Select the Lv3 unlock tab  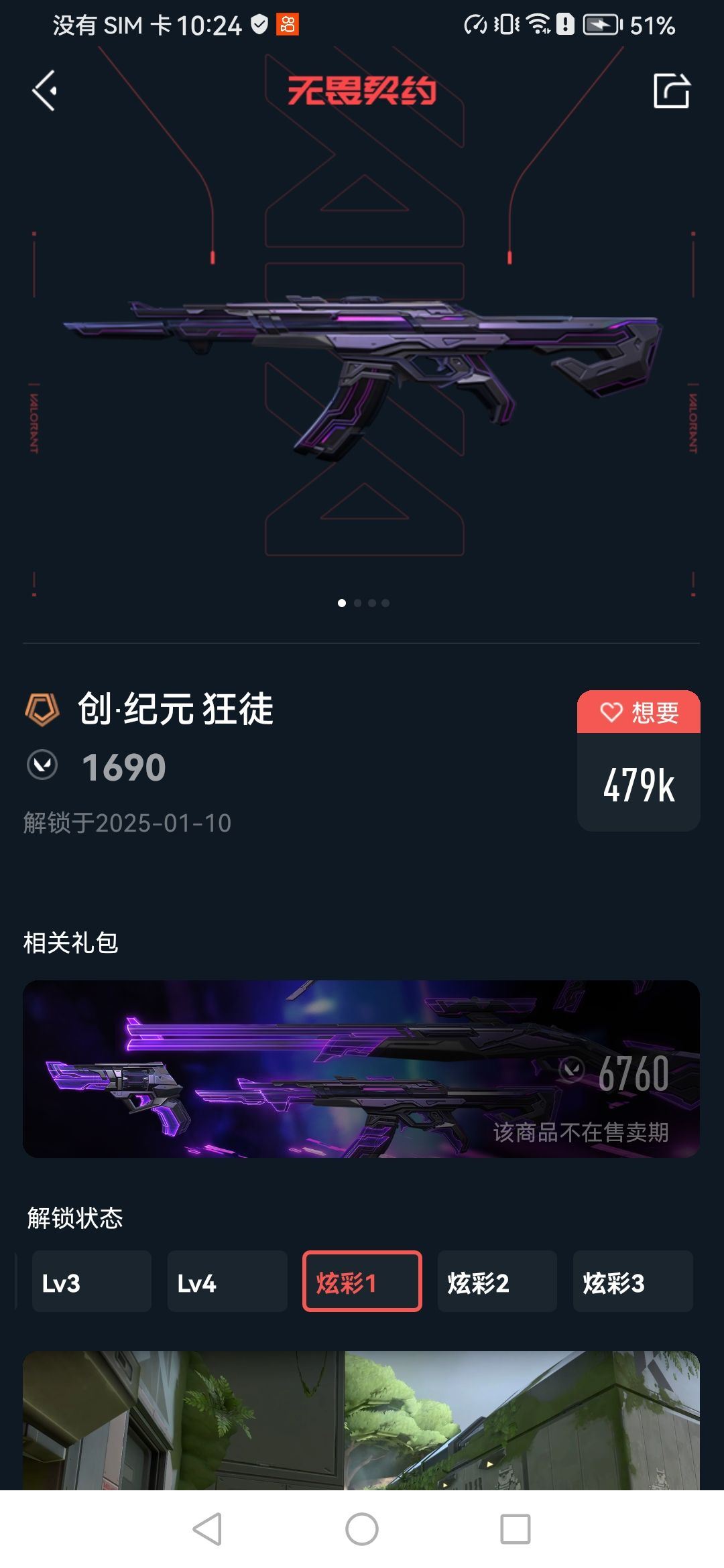pyautogui.click(x=92, y=1281)
